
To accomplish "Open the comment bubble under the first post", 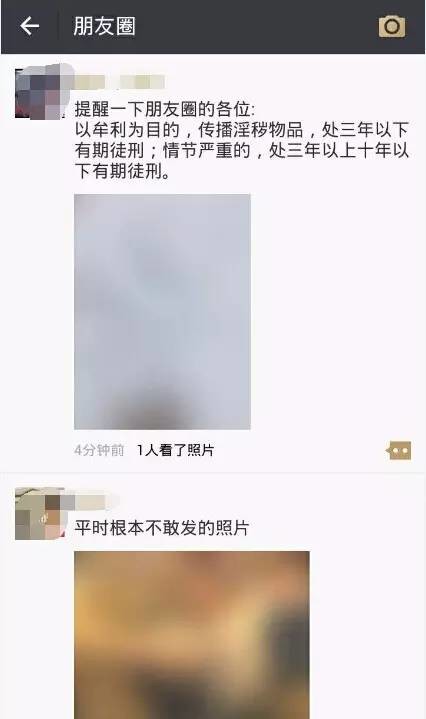I will point(398,450).
